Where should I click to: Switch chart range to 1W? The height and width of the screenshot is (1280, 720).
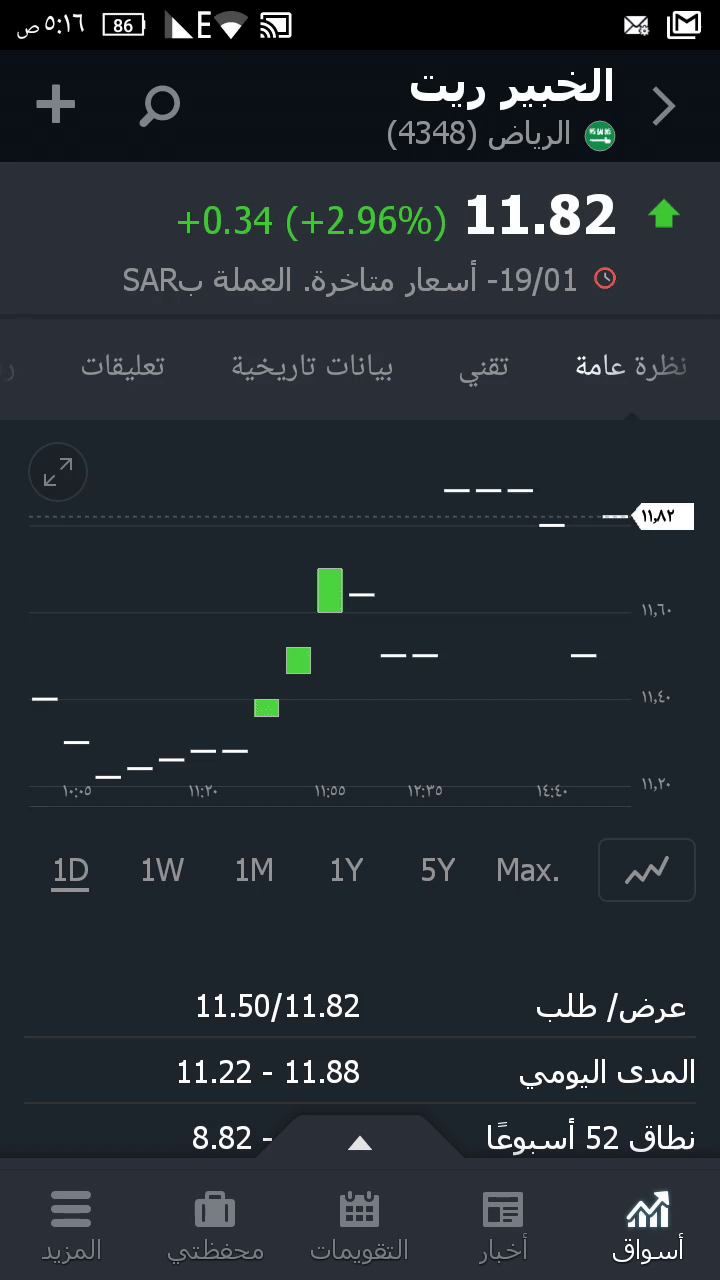pyautogui.click(x=162, y=871)
